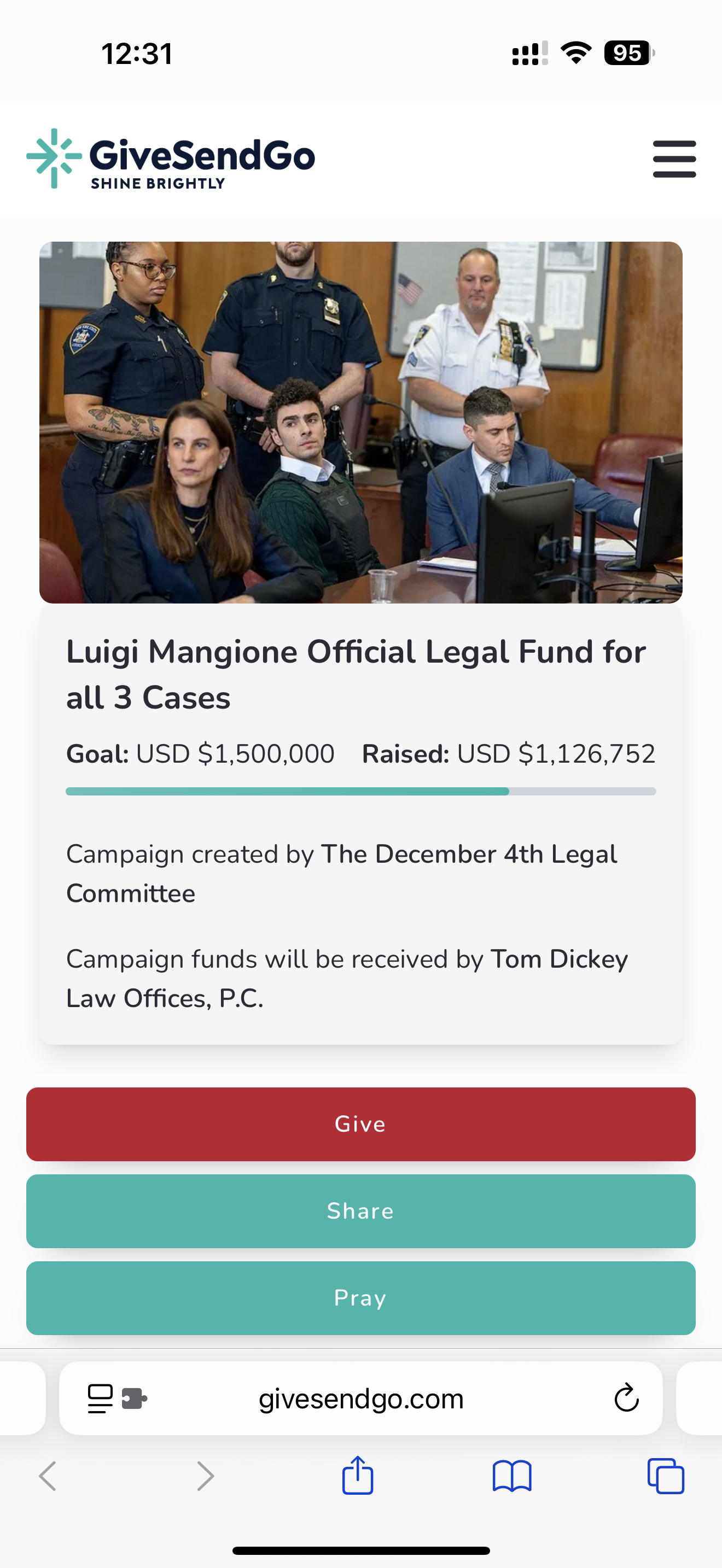Open the page settings reader icon
Viewport: 722px width, 1568px height.
101,1398
